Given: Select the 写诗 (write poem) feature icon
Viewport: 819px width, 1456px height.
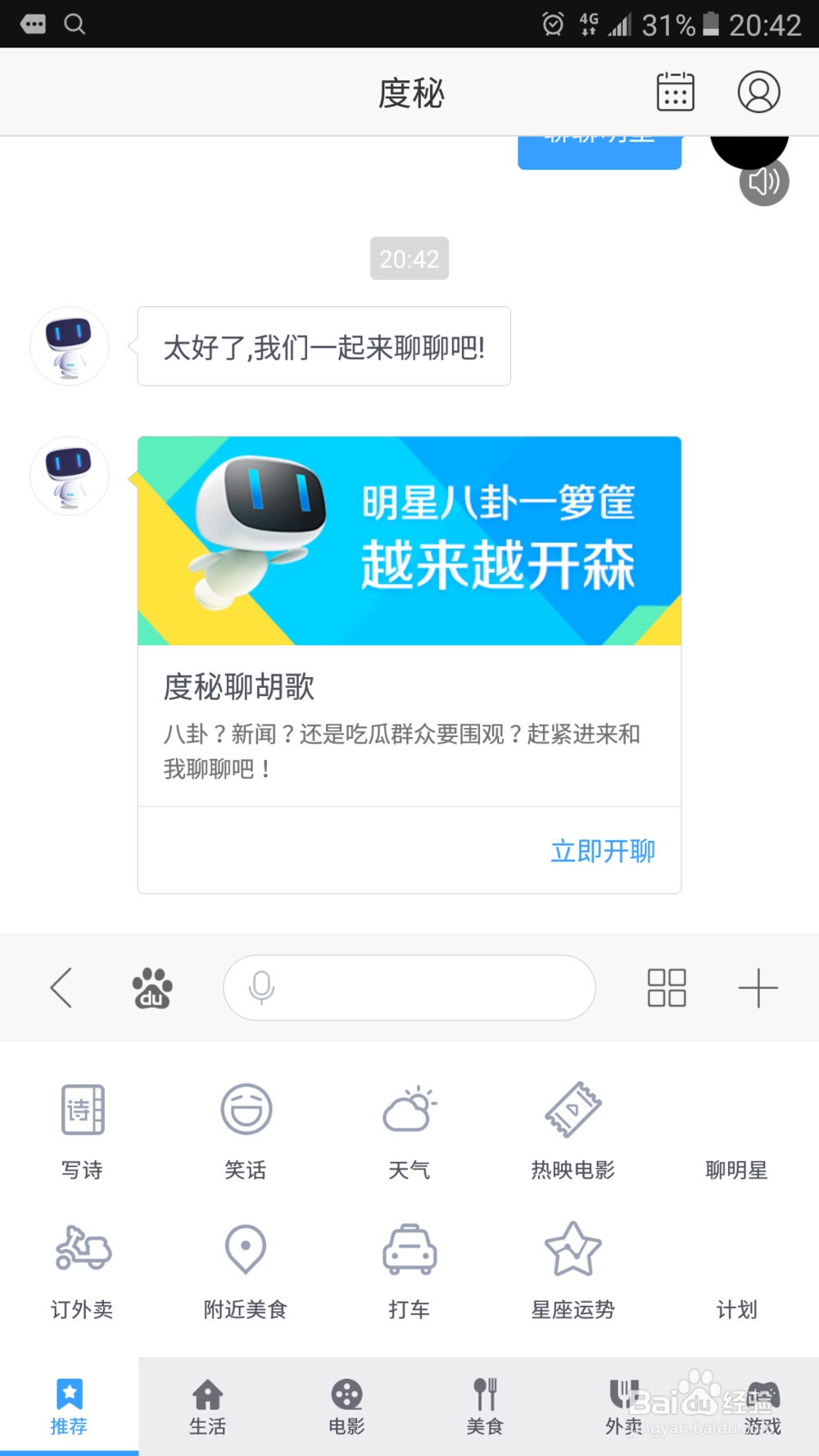Looking at the screenshot, I should (81, 1110).
